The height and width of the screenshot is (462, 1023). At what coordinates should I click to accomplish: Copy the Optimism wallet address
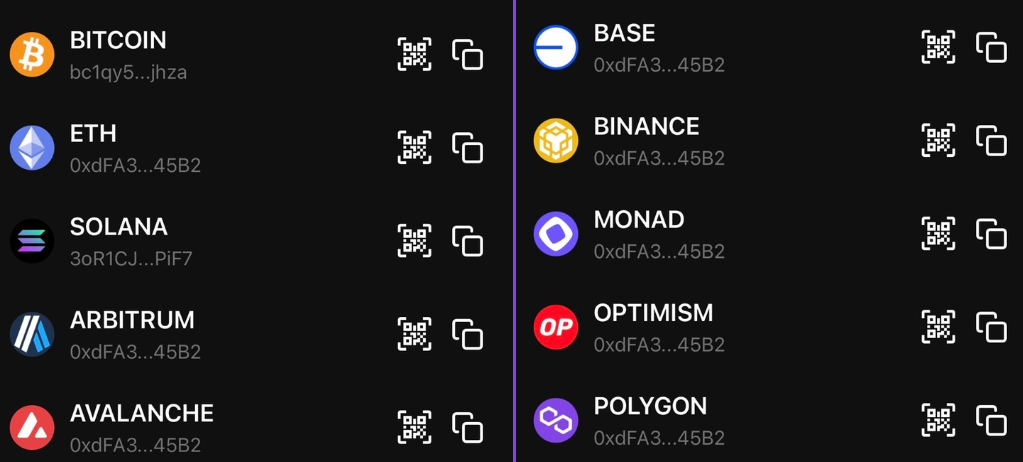coord(991,327)
